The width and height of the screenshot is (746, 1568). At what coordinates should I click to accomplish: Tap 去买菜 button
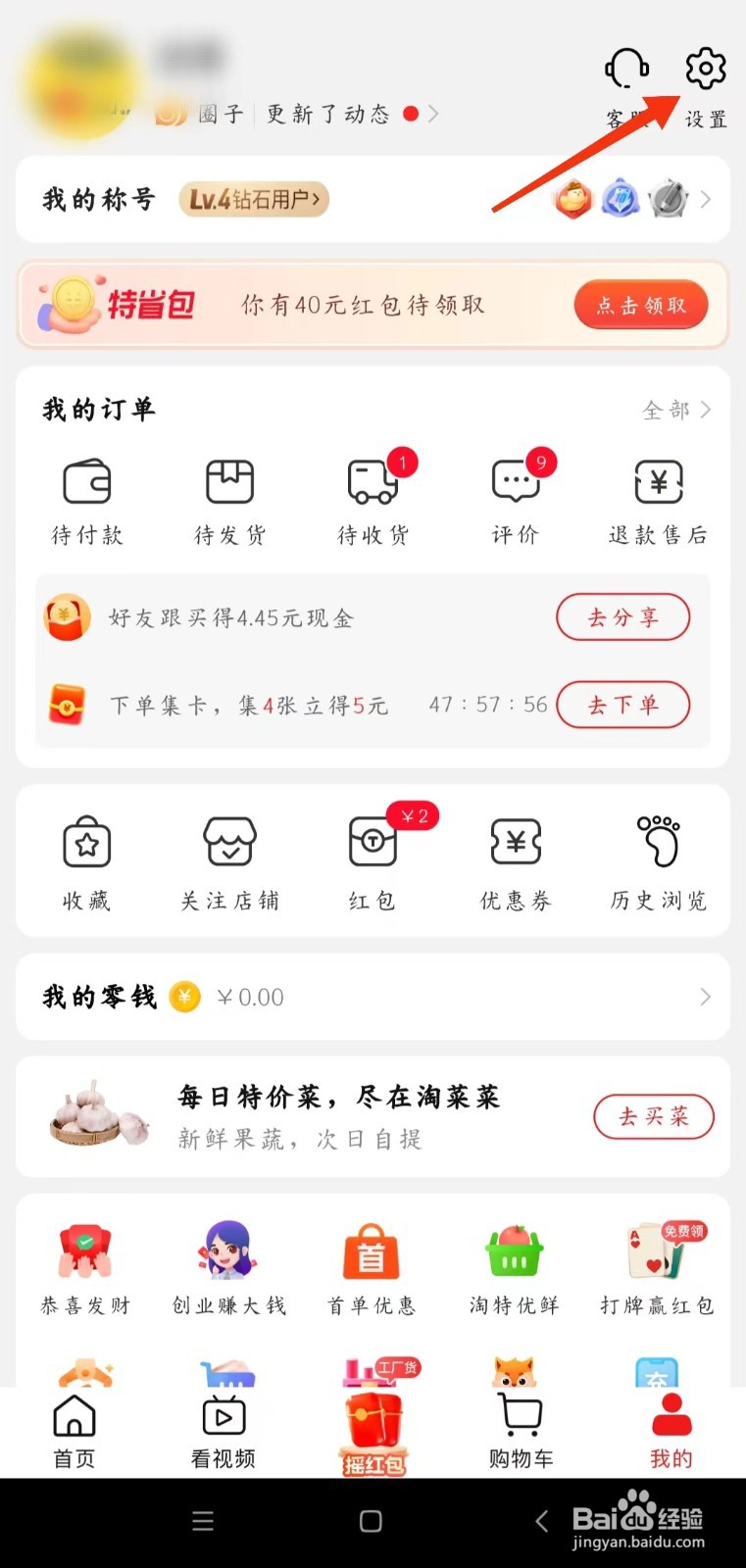(x=653, y=1116)
